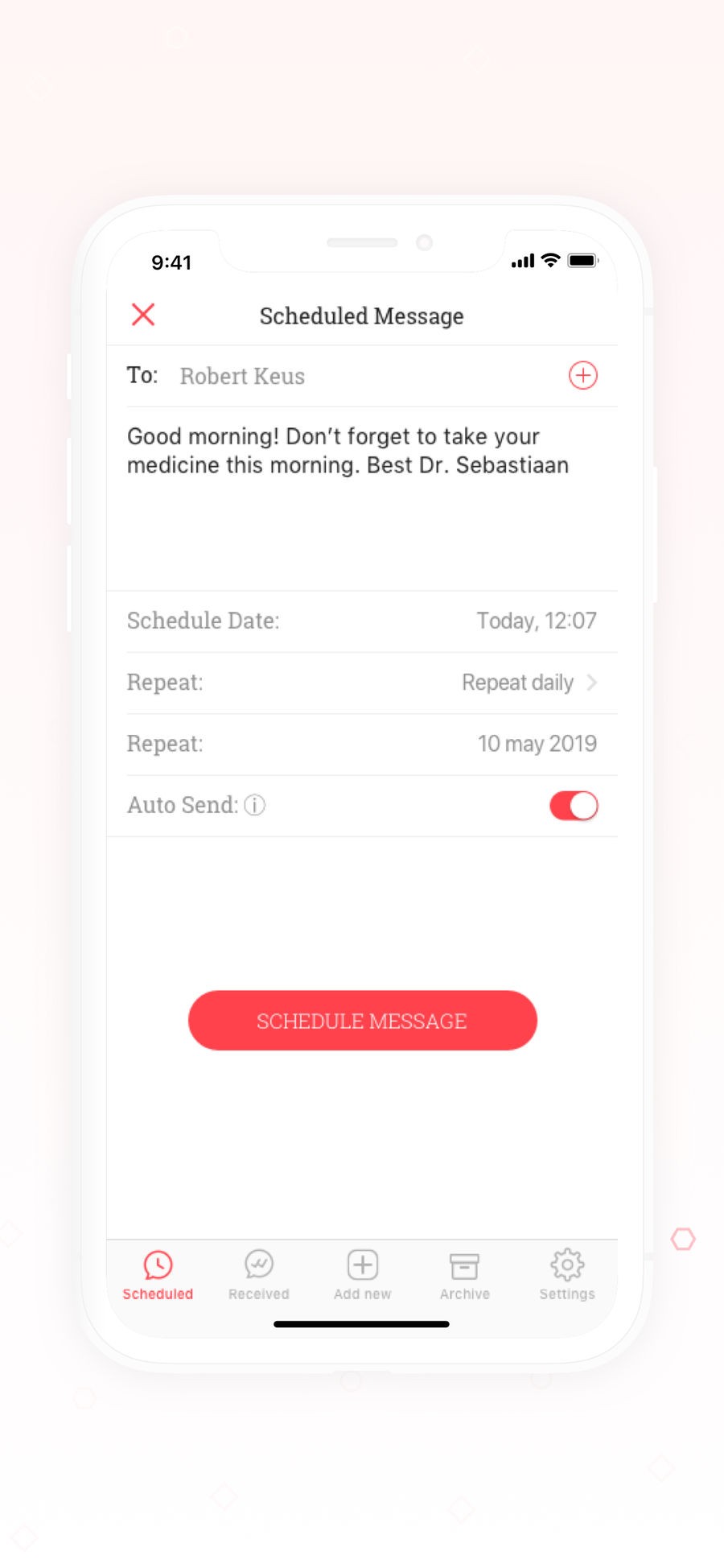Tap Robert Keus recipient name
Viewport: 724px width, 1568px height.
point(242,375)
